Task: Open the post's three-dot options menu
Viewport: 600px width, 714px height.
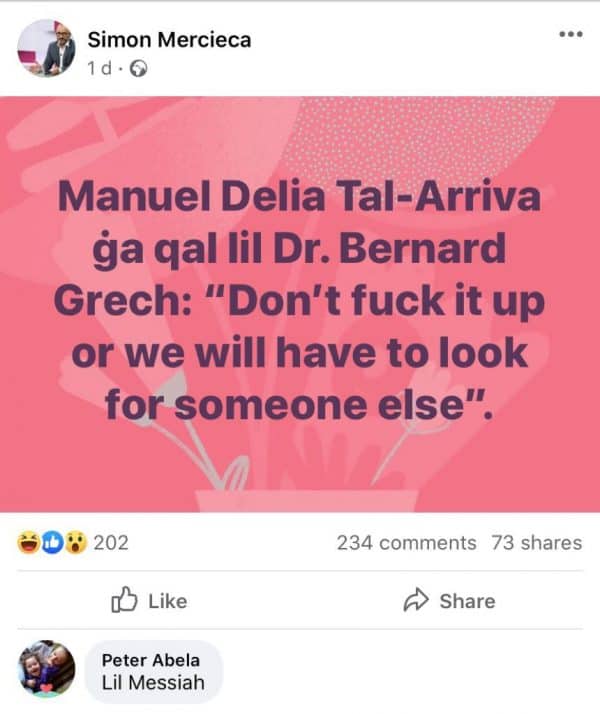Action: (x=570, y=34)
